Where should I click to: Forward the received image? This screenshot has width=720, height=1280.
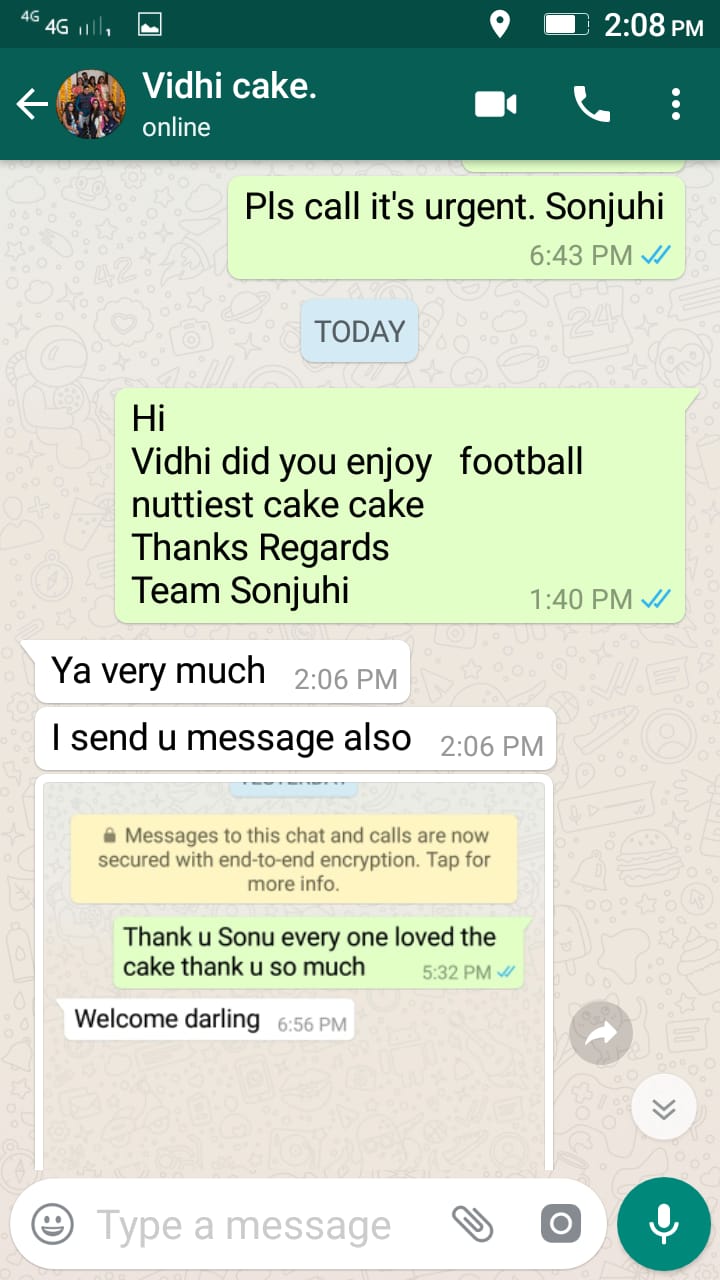pyautogui.click(x=600, y=1034)
